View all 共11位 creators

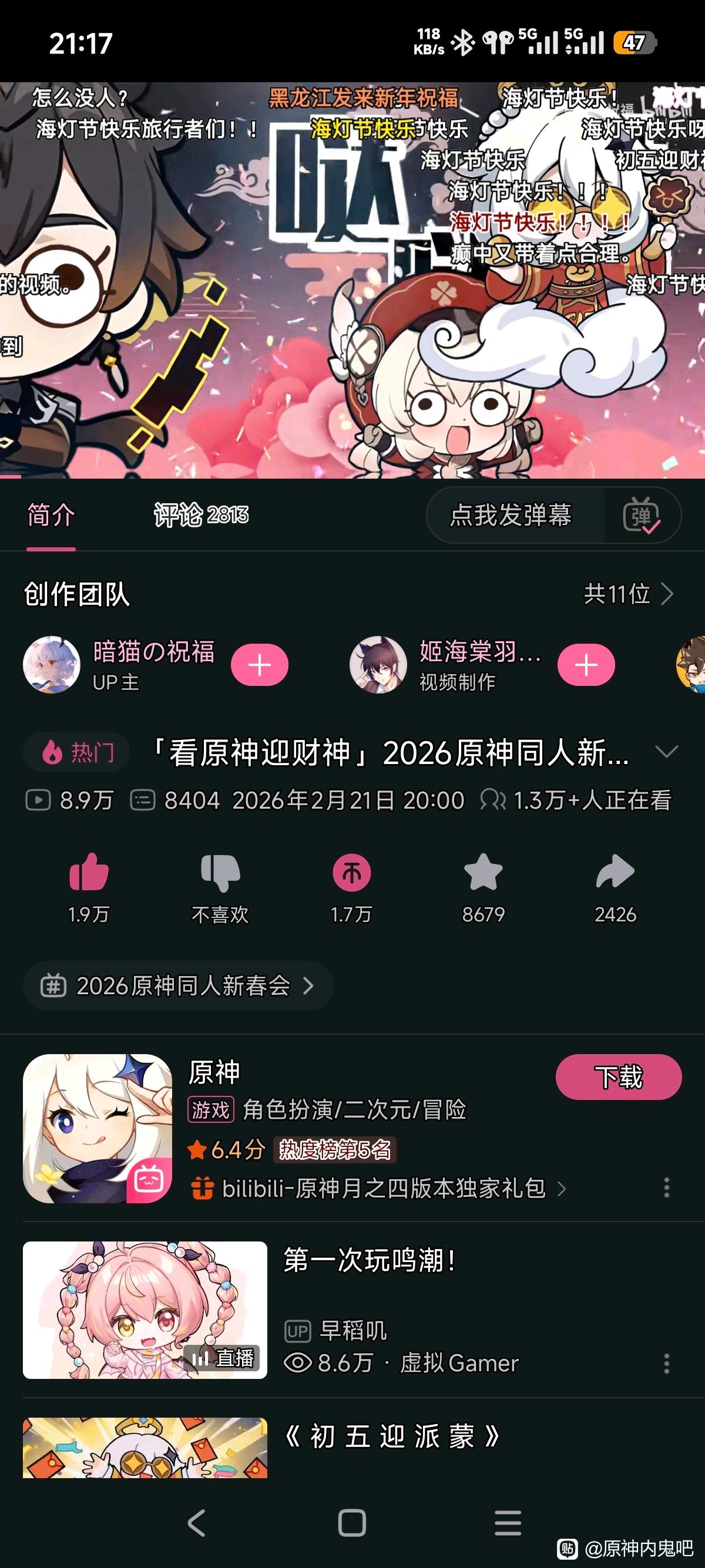[629, 594]
